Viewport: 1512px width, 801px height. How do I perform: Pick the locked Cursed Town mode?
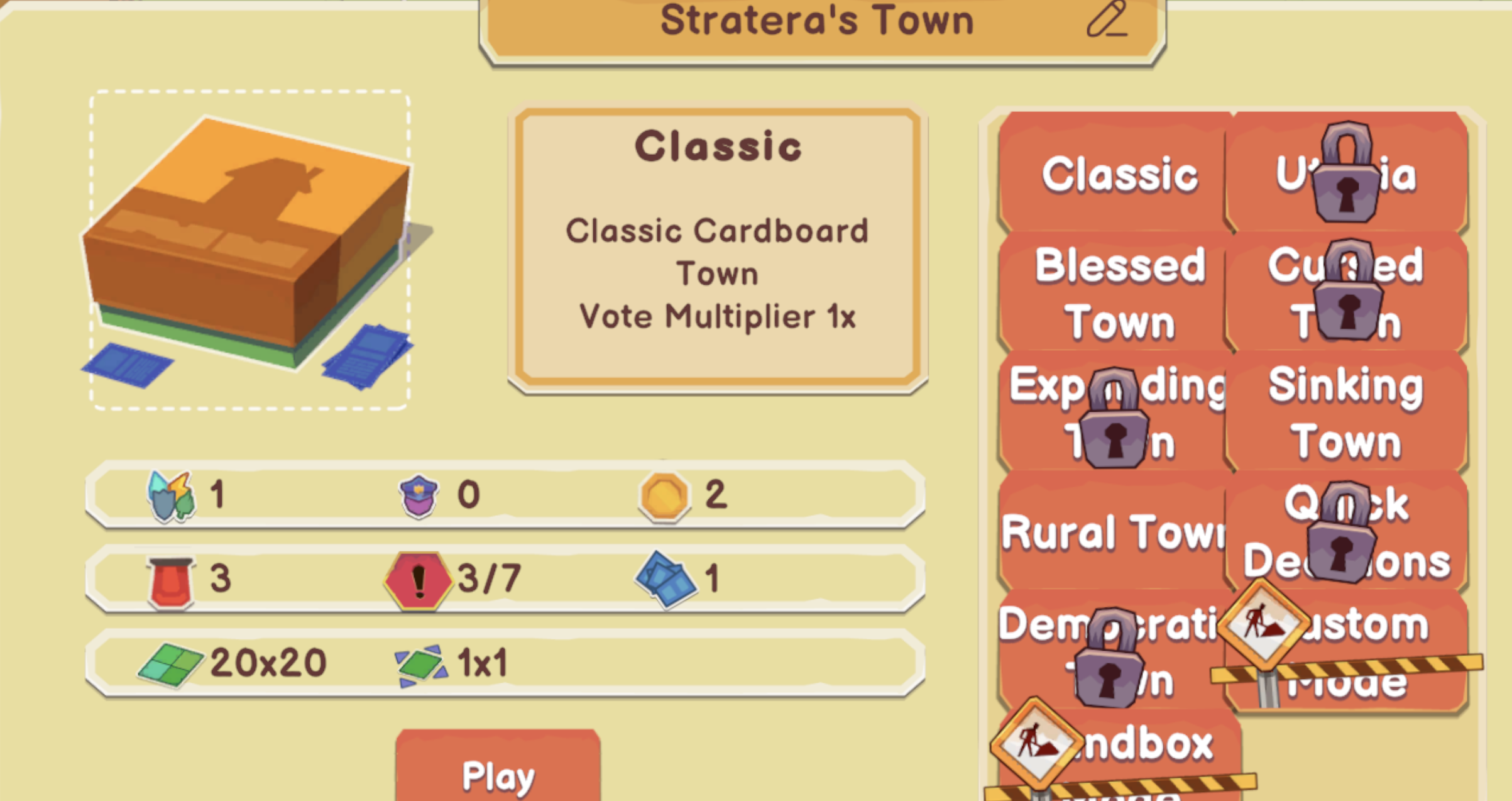click(x=1346, y=293)
